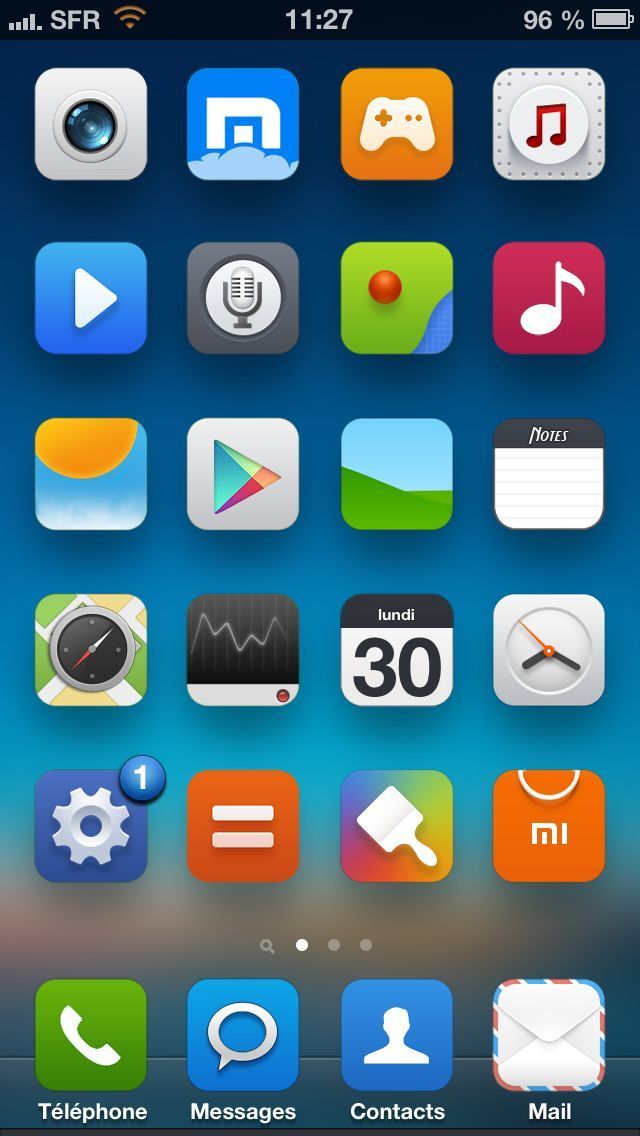Open the compass maps app

(x=91, y=650)
